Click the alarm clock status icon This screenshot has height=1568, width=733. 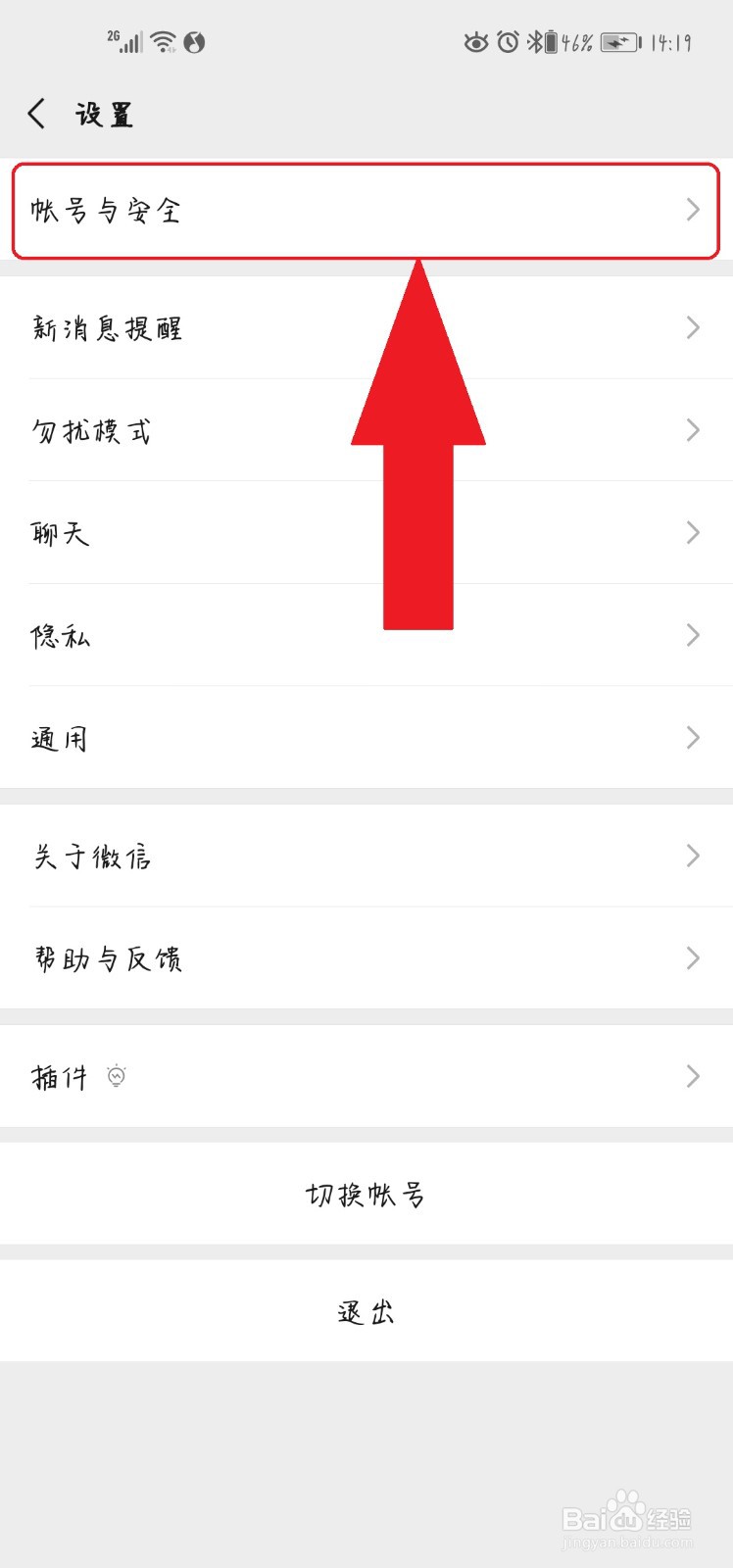click(507, 42)
